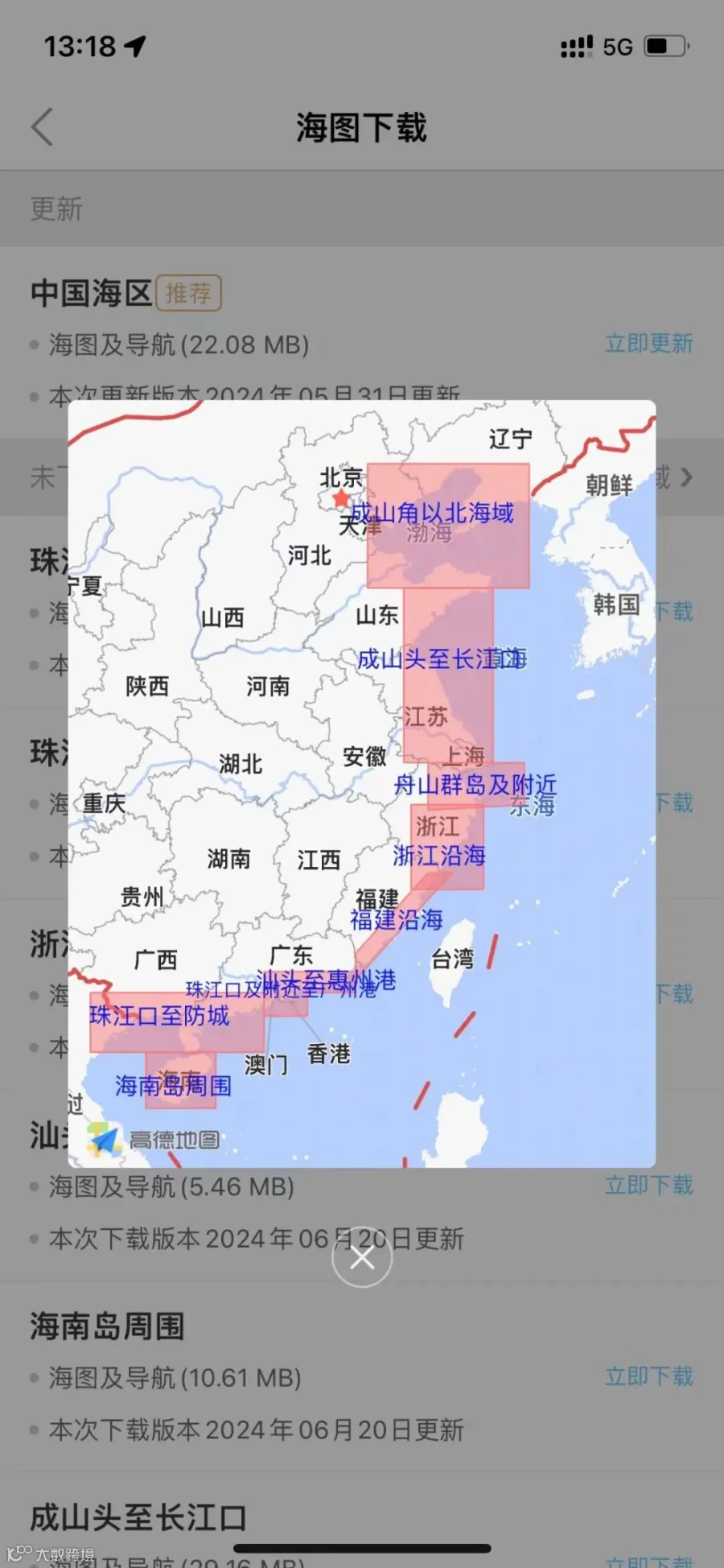This screenshot has height=1568, width=724.
Task: Close the chart coverage map popup
Action: (362, 1257)
